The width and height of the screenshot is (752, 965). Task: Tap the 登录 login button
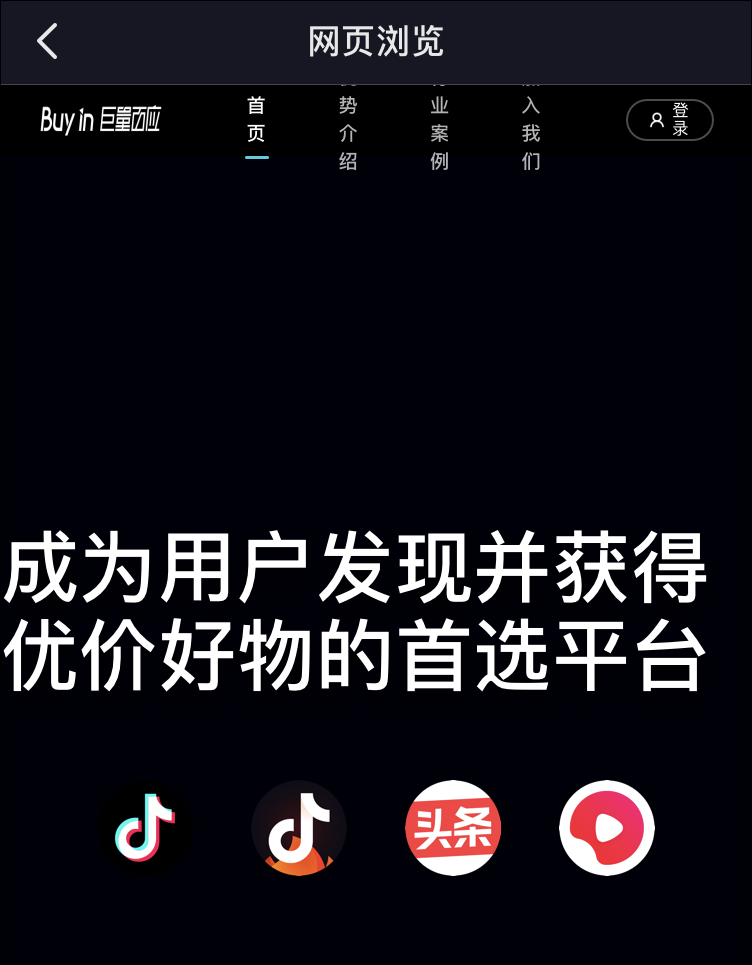[x=669, y=120]
